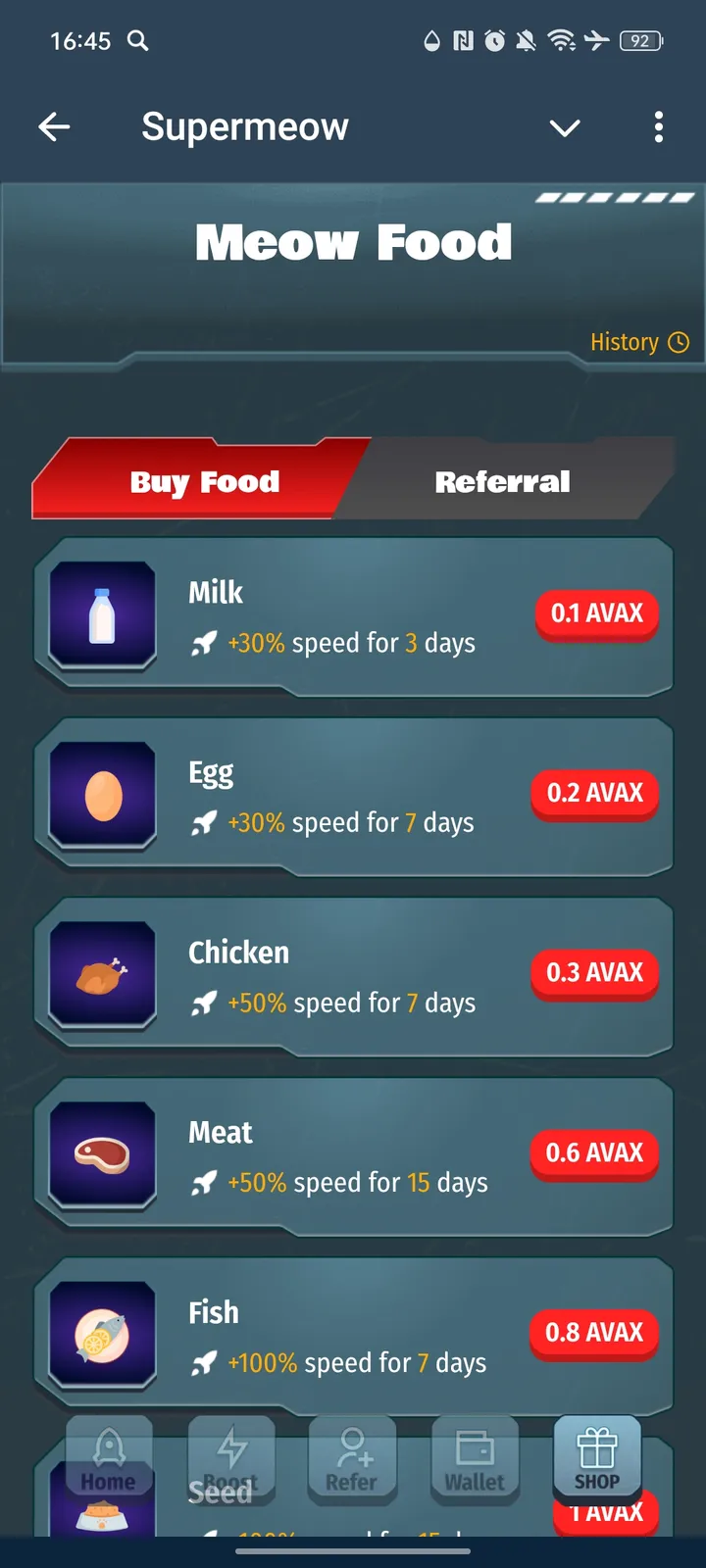Buy Fish for 0.8 AVAX
706x1568 pixels.
click(595, 1333)
